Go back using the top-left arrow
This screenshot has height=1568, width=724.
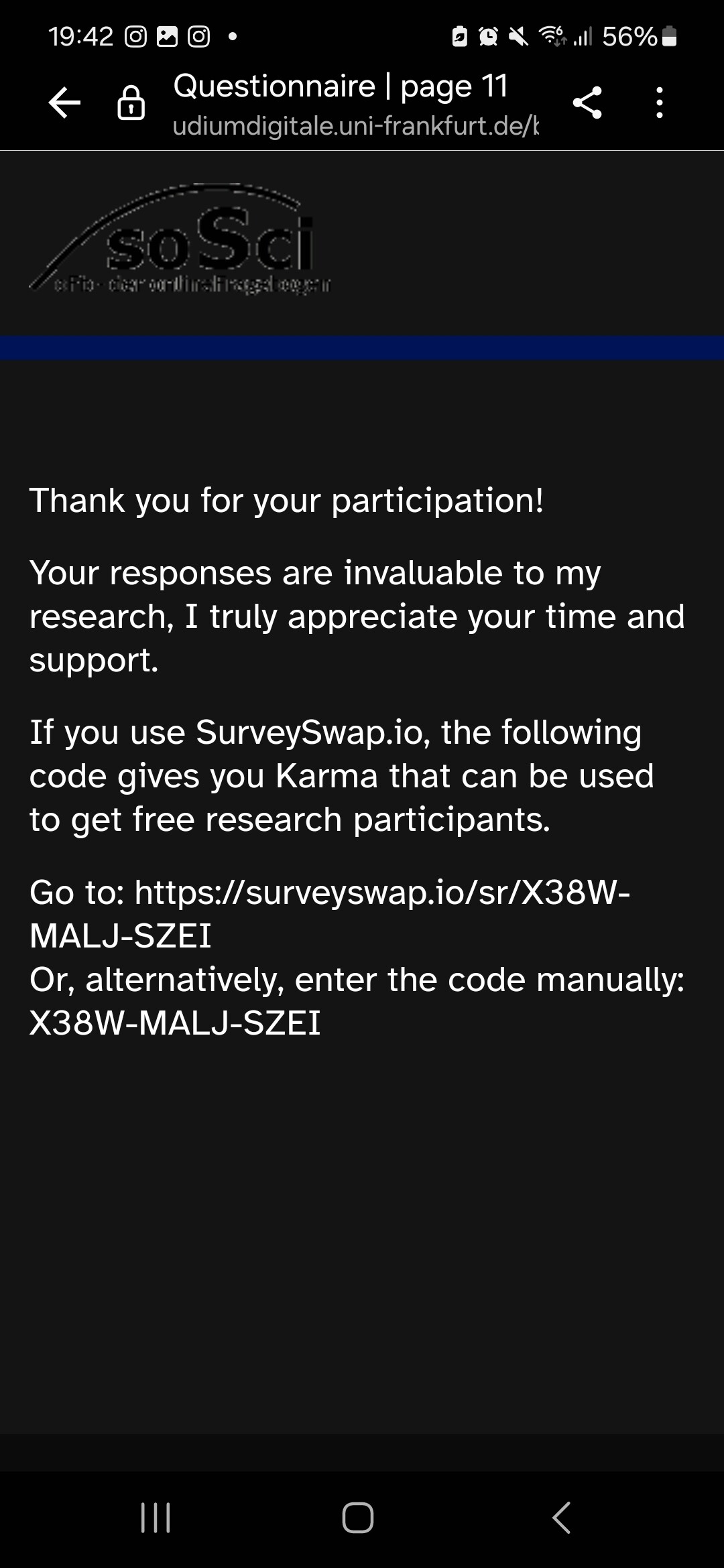click(x=65, y=103)
